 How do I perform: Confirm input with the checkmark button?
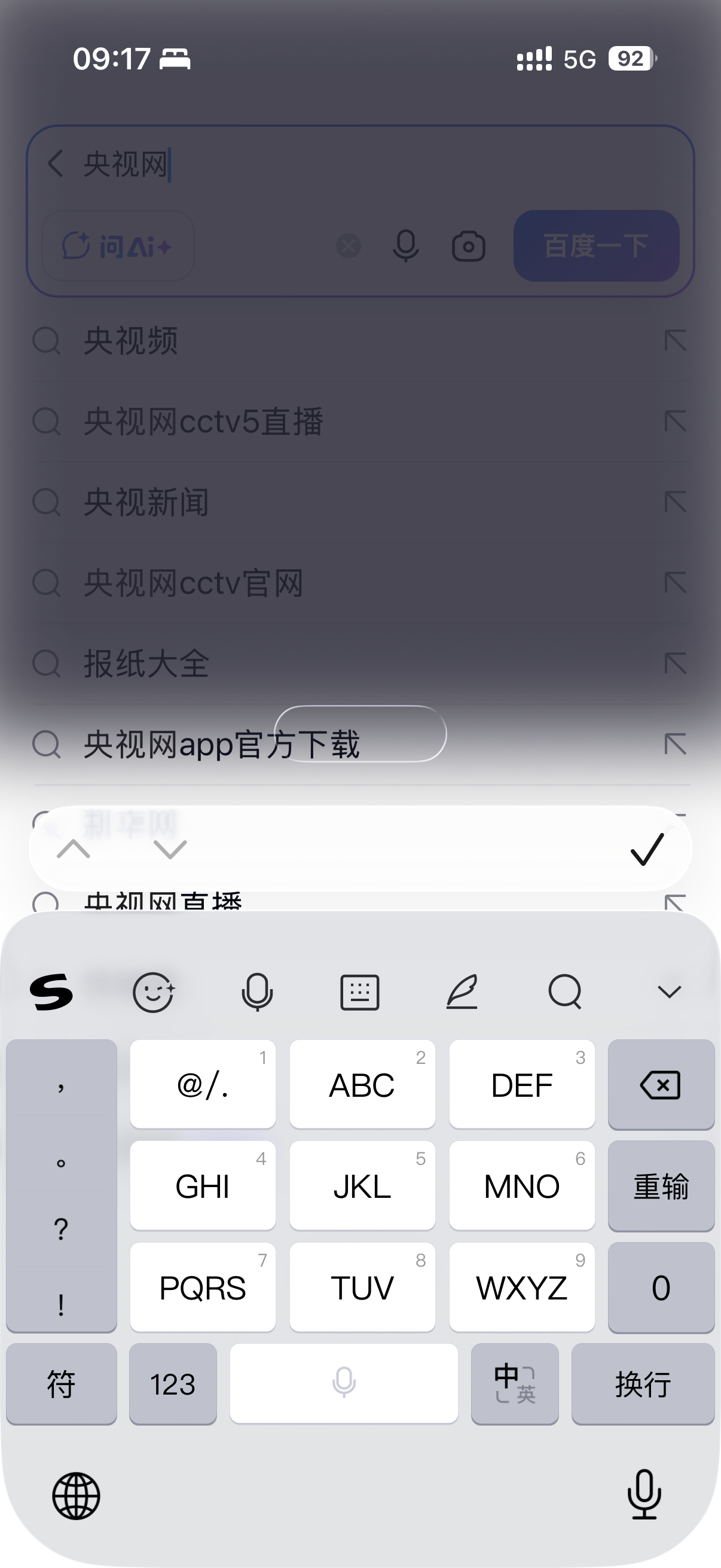(x=647, y=849)
